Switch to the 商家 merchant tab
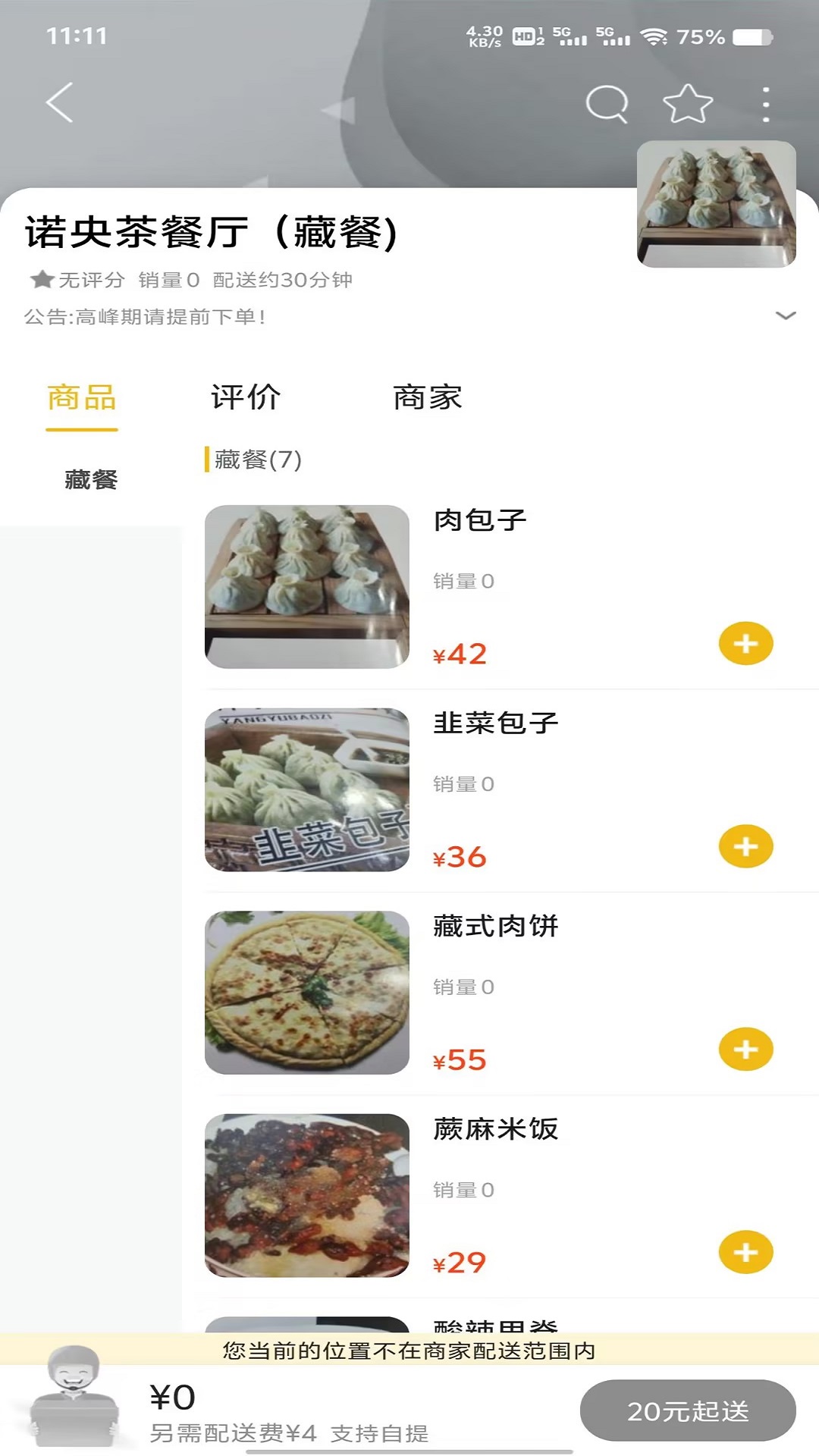Viewport: 819px width, 1456px height. point(427,397)
